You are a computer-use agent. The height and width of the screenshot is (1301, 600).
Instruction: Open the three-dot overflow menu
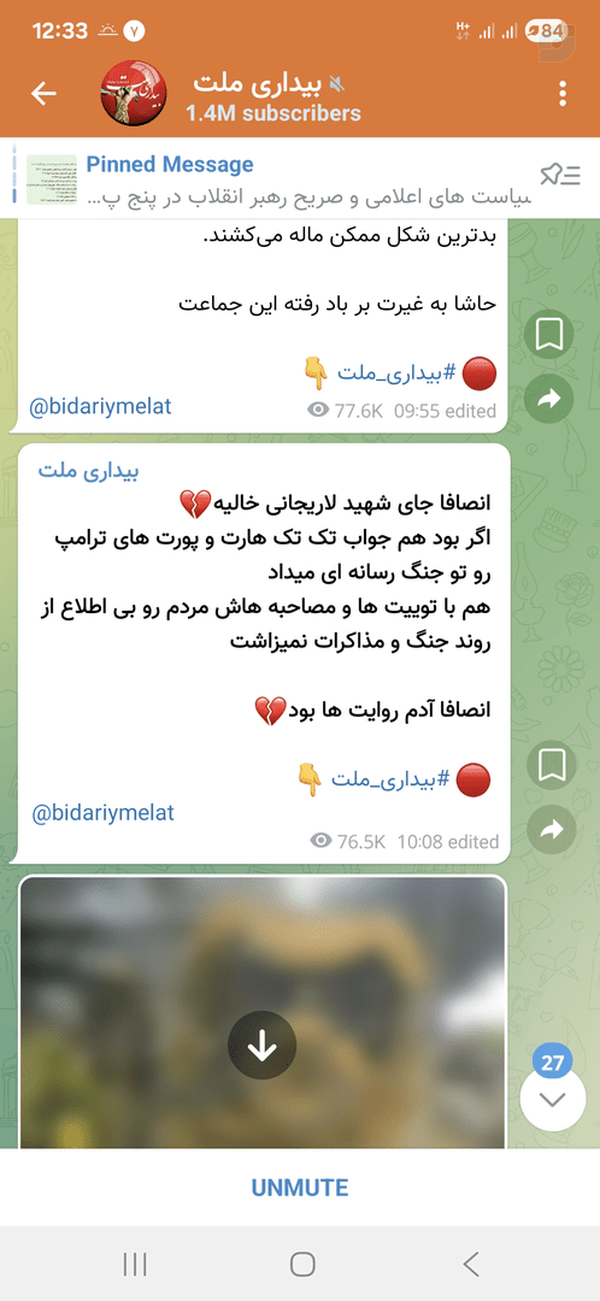[x=563, y=94]
